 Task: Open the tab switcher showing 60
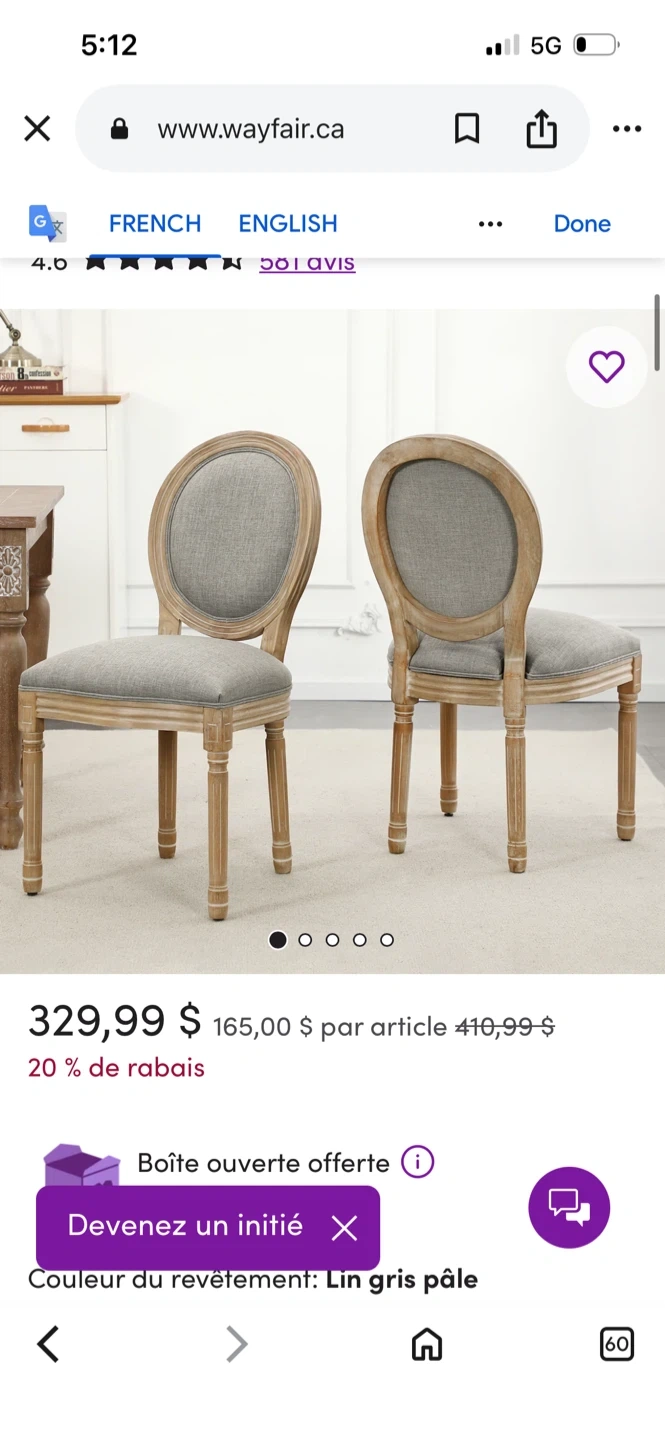coord(617,1344)
